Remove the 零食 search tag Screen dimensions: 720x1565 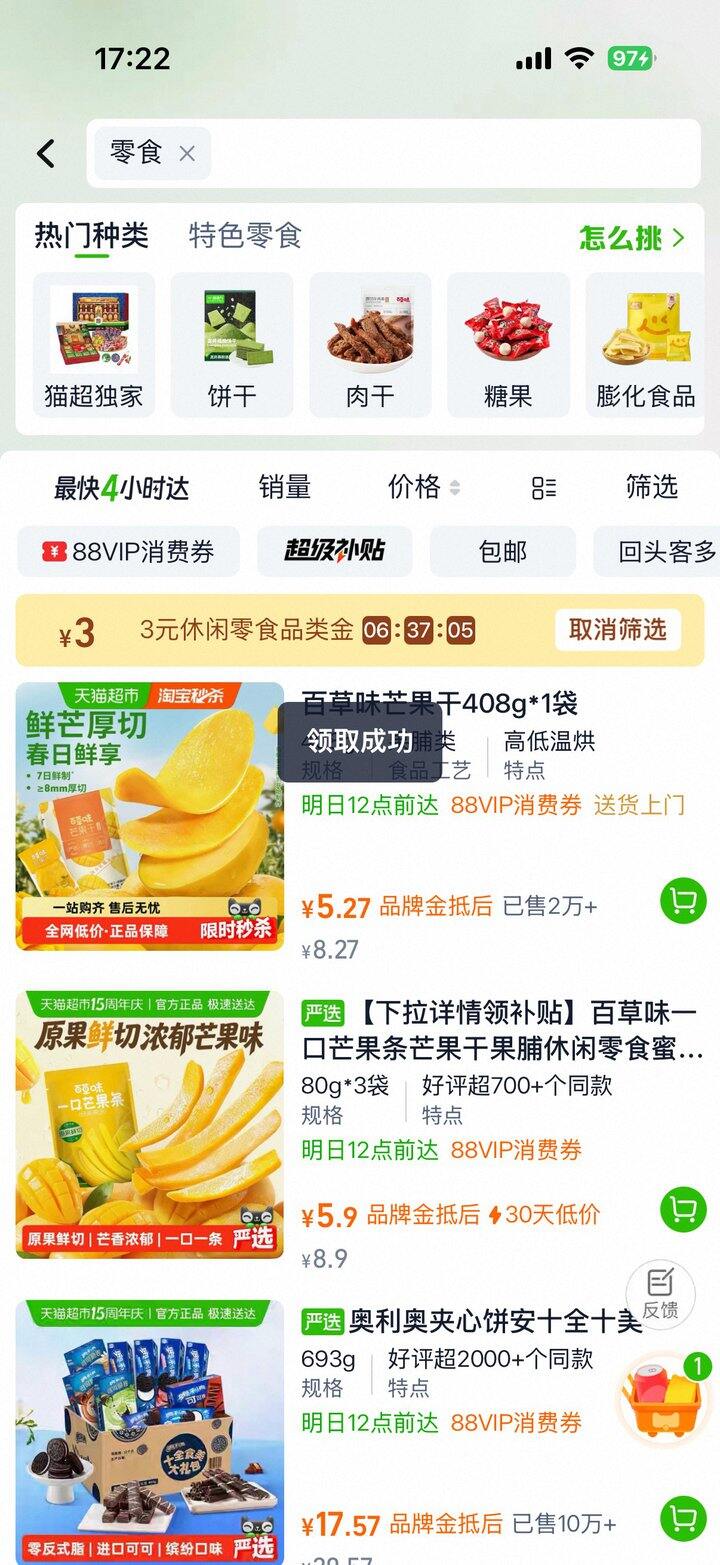(x=187, y=153)
